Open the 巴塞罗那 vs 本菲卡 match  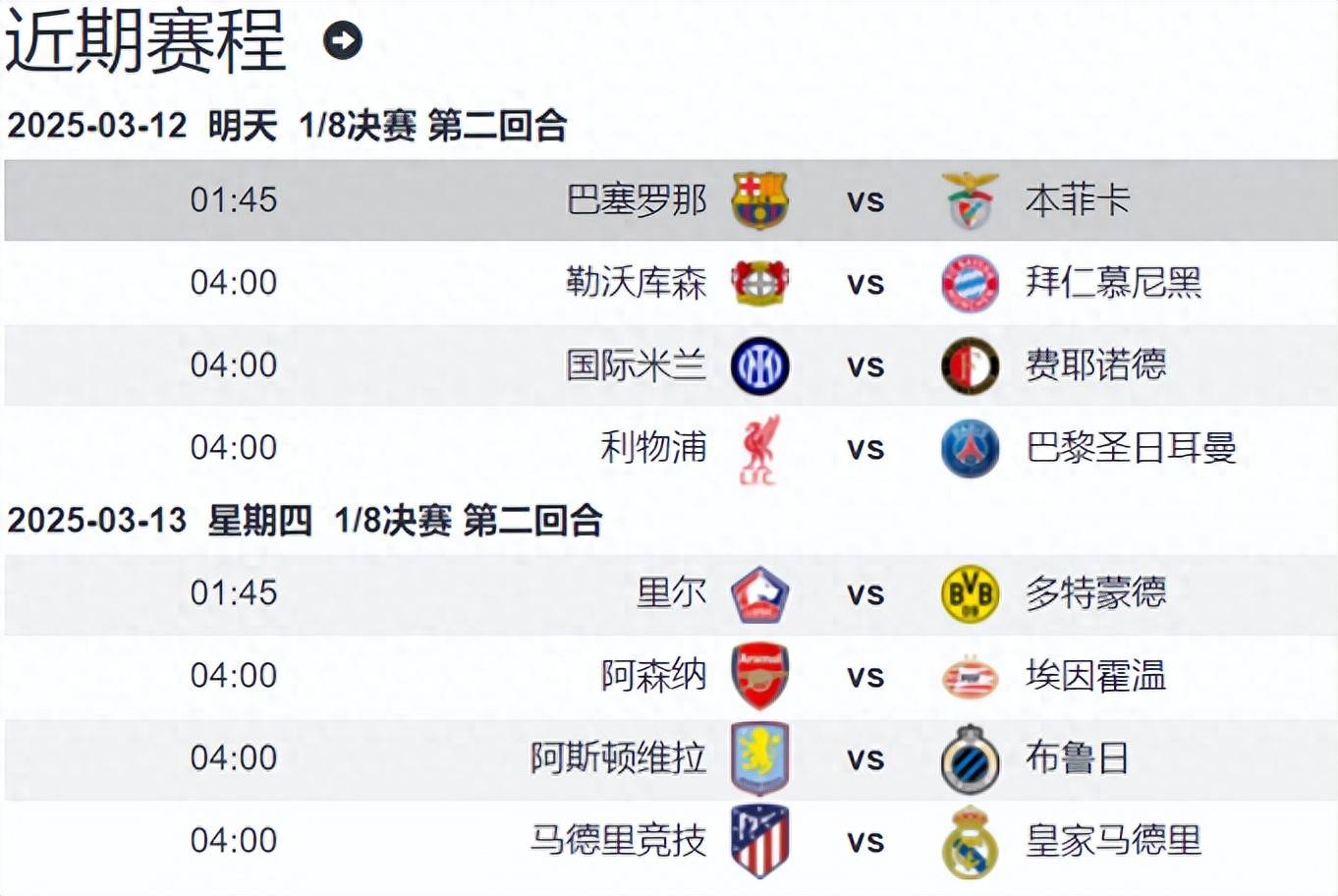864,200
